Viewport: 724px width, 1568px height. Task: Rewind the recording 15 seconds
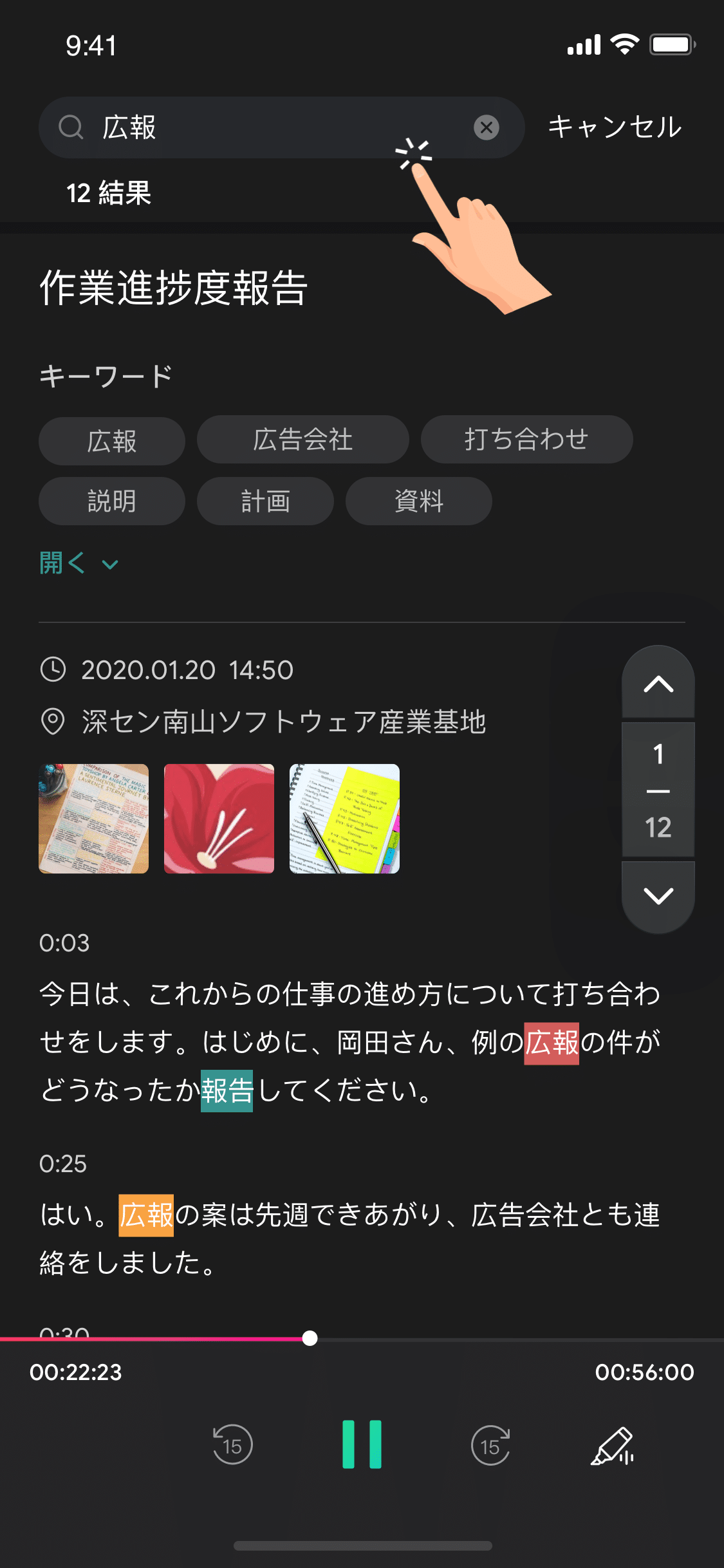point(232,1445)
